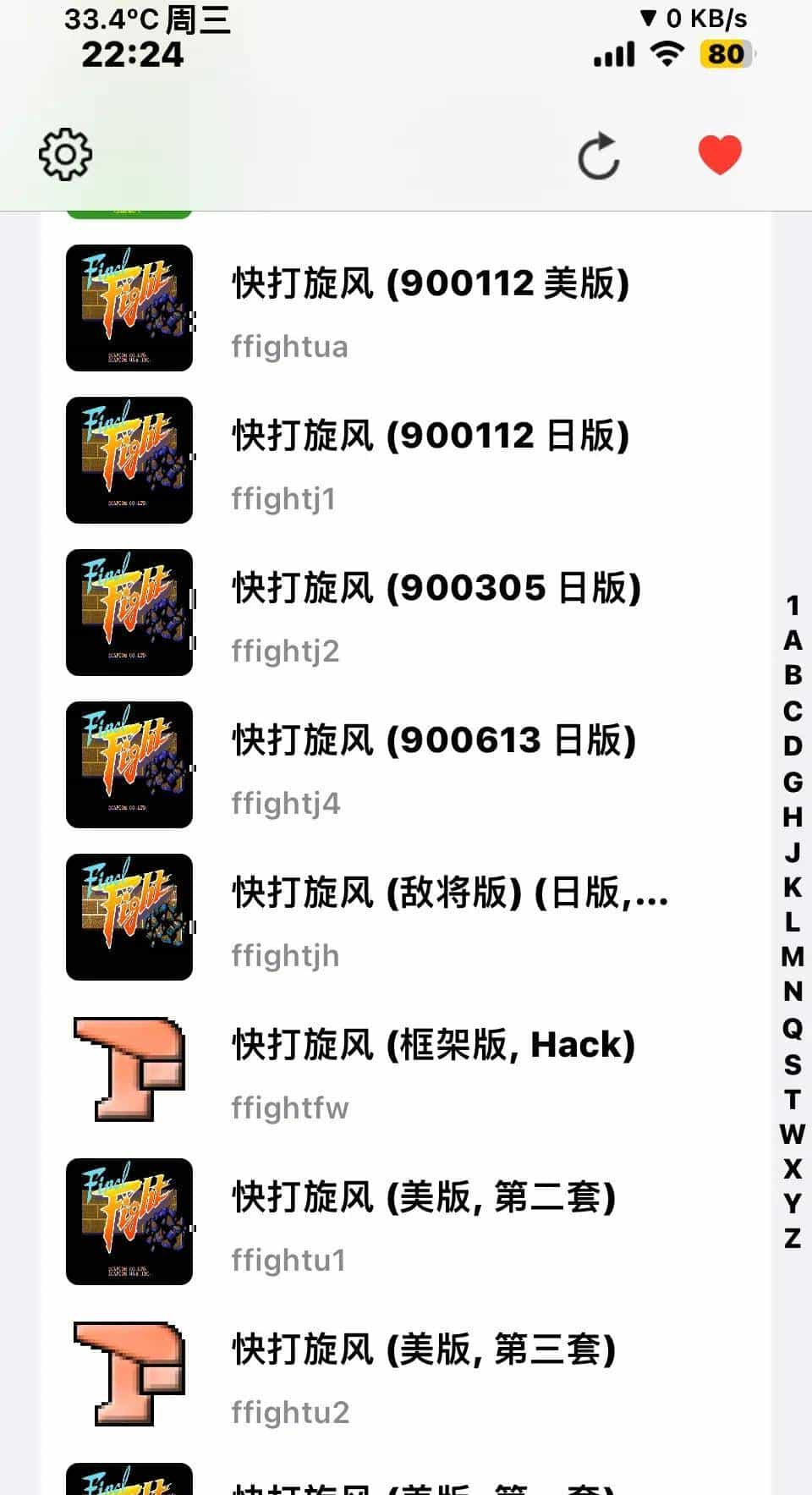Tap the Final Fight cover art for ffightjh

[129, 916]
